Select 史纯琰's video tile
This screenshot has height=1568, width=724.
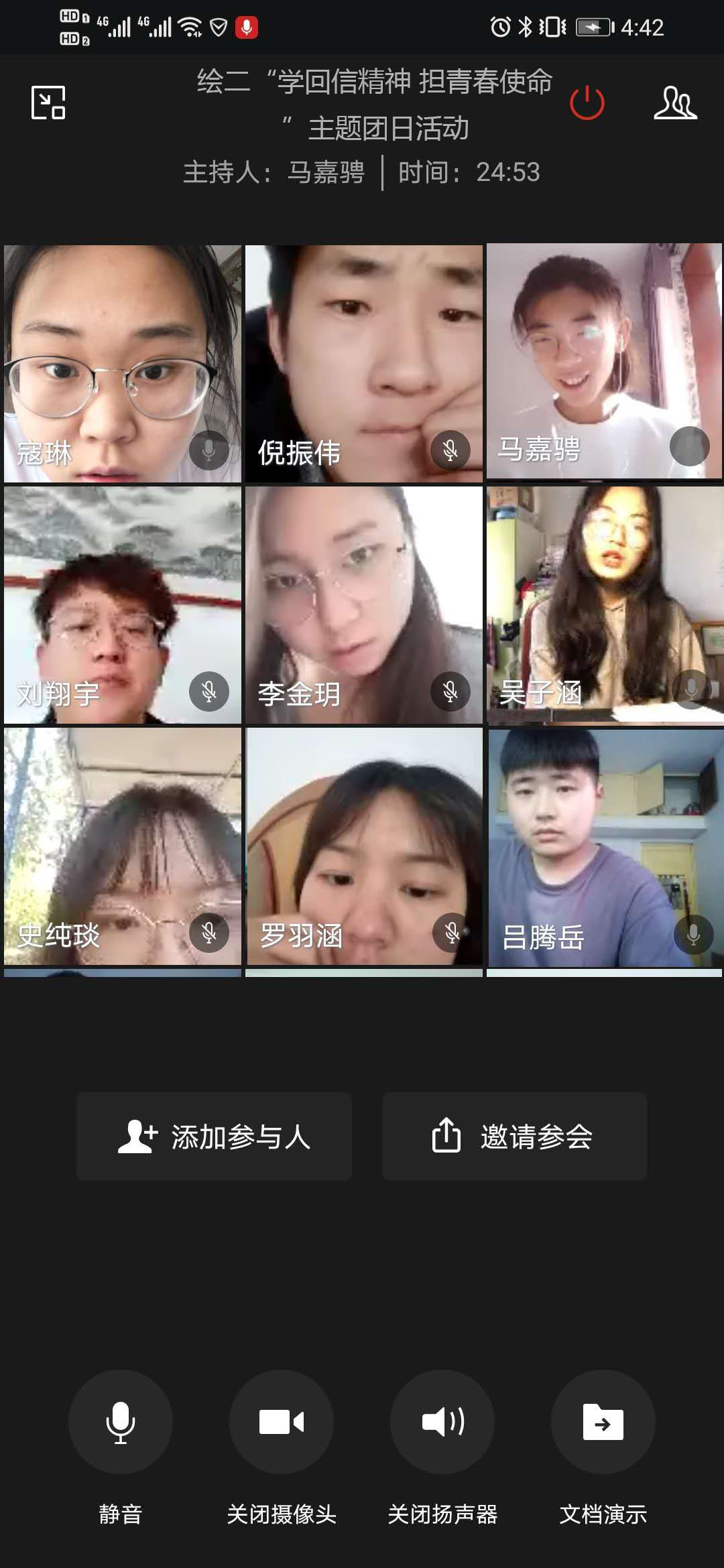123,846
